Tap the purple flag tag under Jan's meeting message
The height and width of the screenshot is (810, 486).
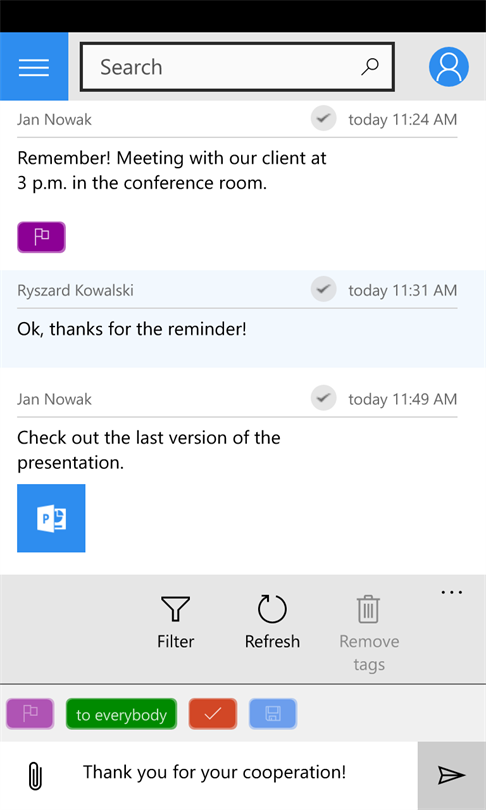point(41,237)
